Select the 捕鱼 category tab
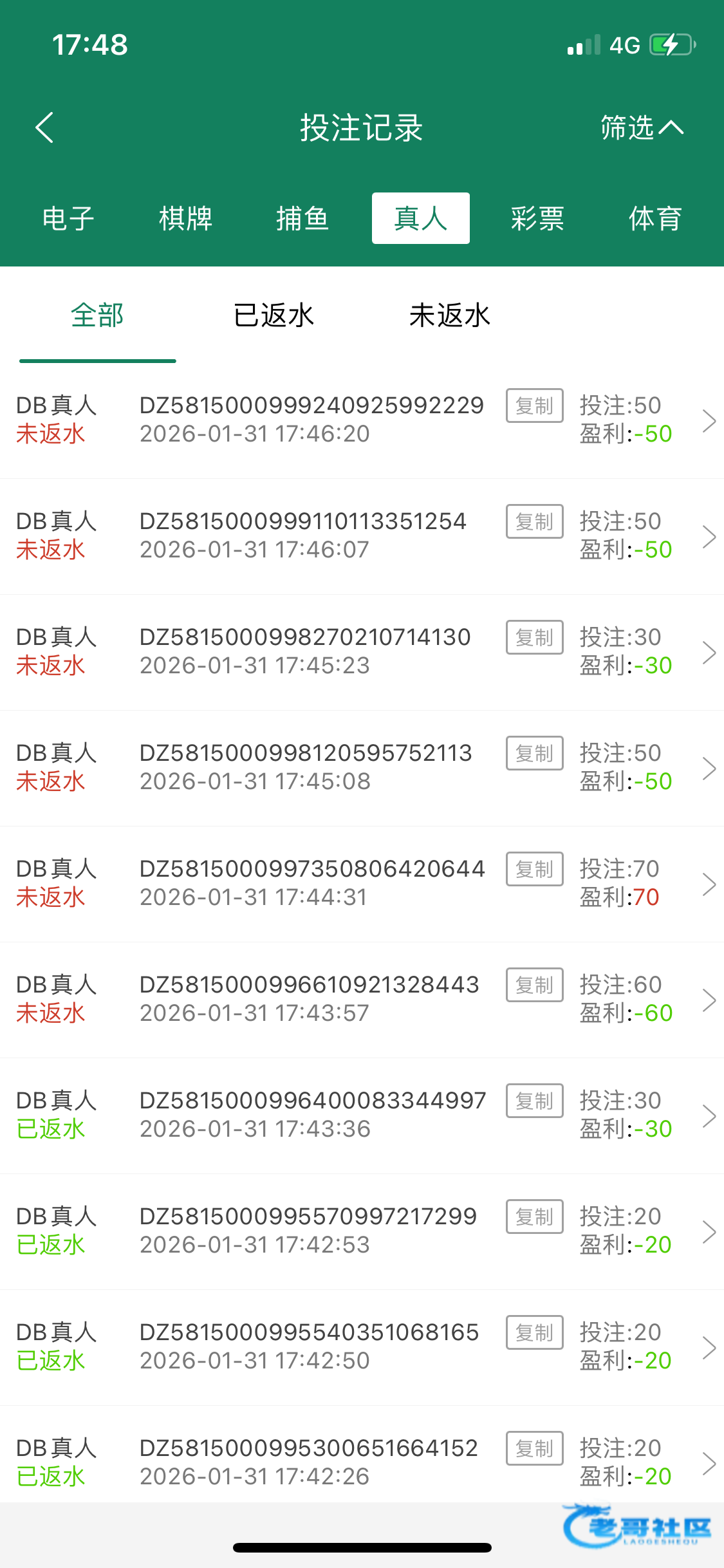Viewport: 724px width, 1568px height. (302, 219)
